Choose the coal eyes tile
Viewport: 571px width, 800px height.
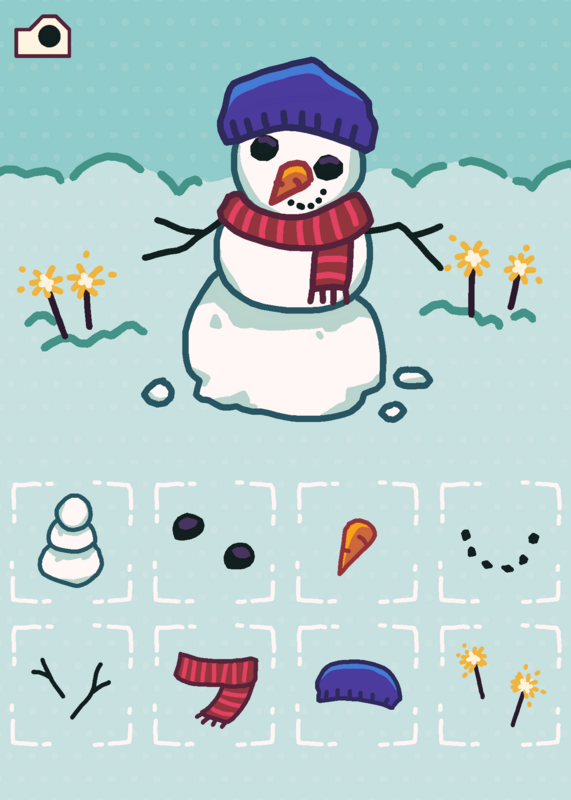point(214,542)
